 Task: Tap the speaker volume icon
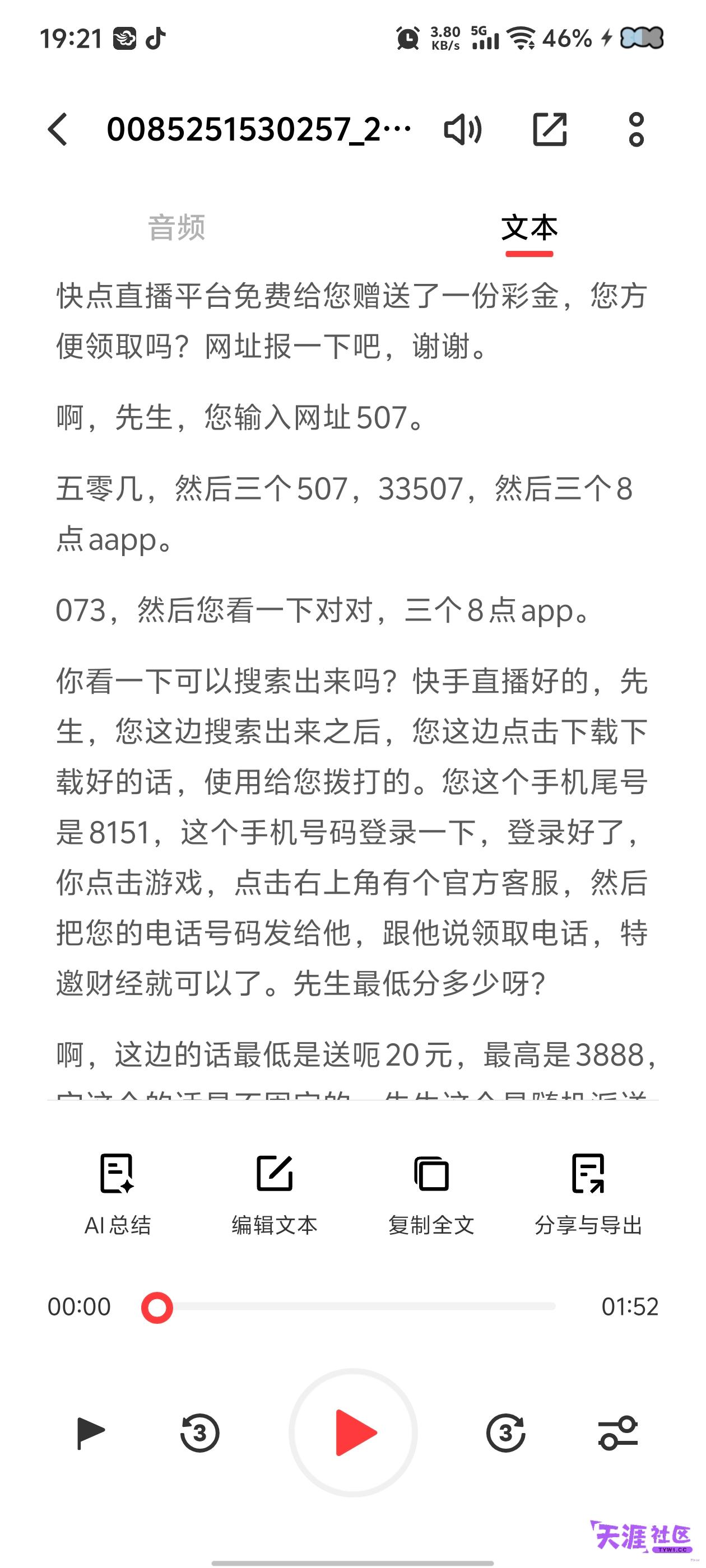pyautogui.click(x=463, y=130)
